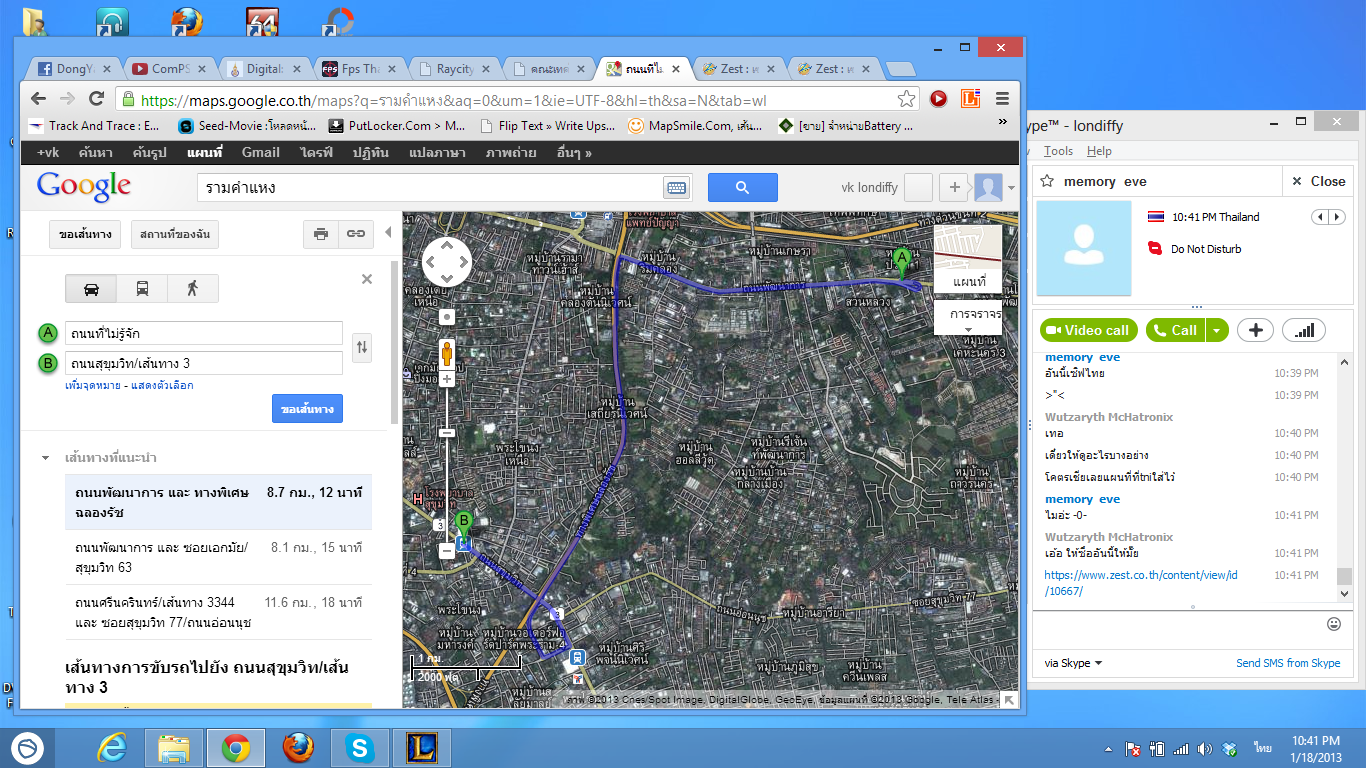Image resolution: width=1366 pixels, height=768 pixels.
Task: Edit destination field B ถนนสุขุมวิท/เส้นทาง 3
Action: (204, 363)
